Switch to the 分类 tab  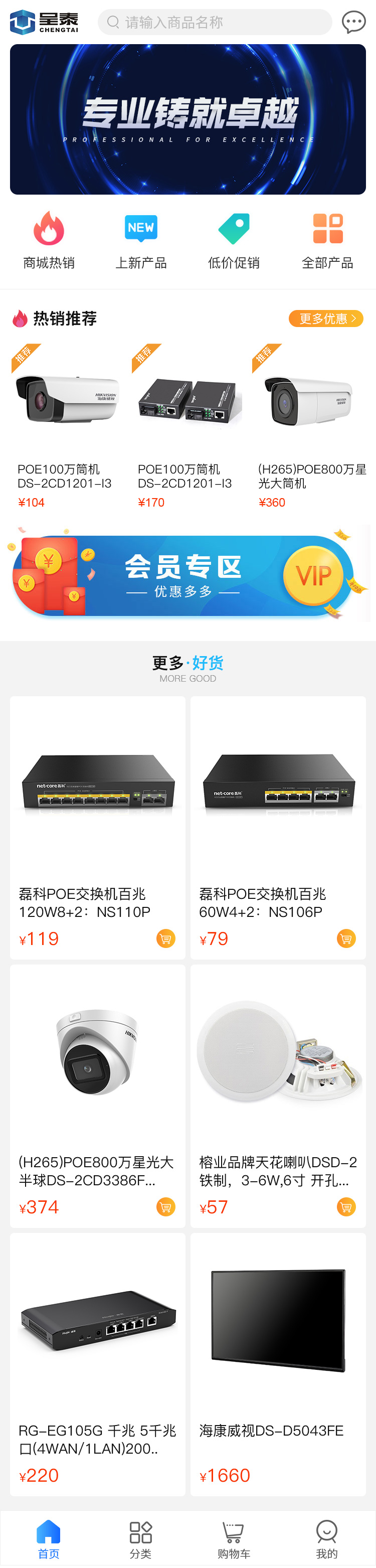[140, 1539]
